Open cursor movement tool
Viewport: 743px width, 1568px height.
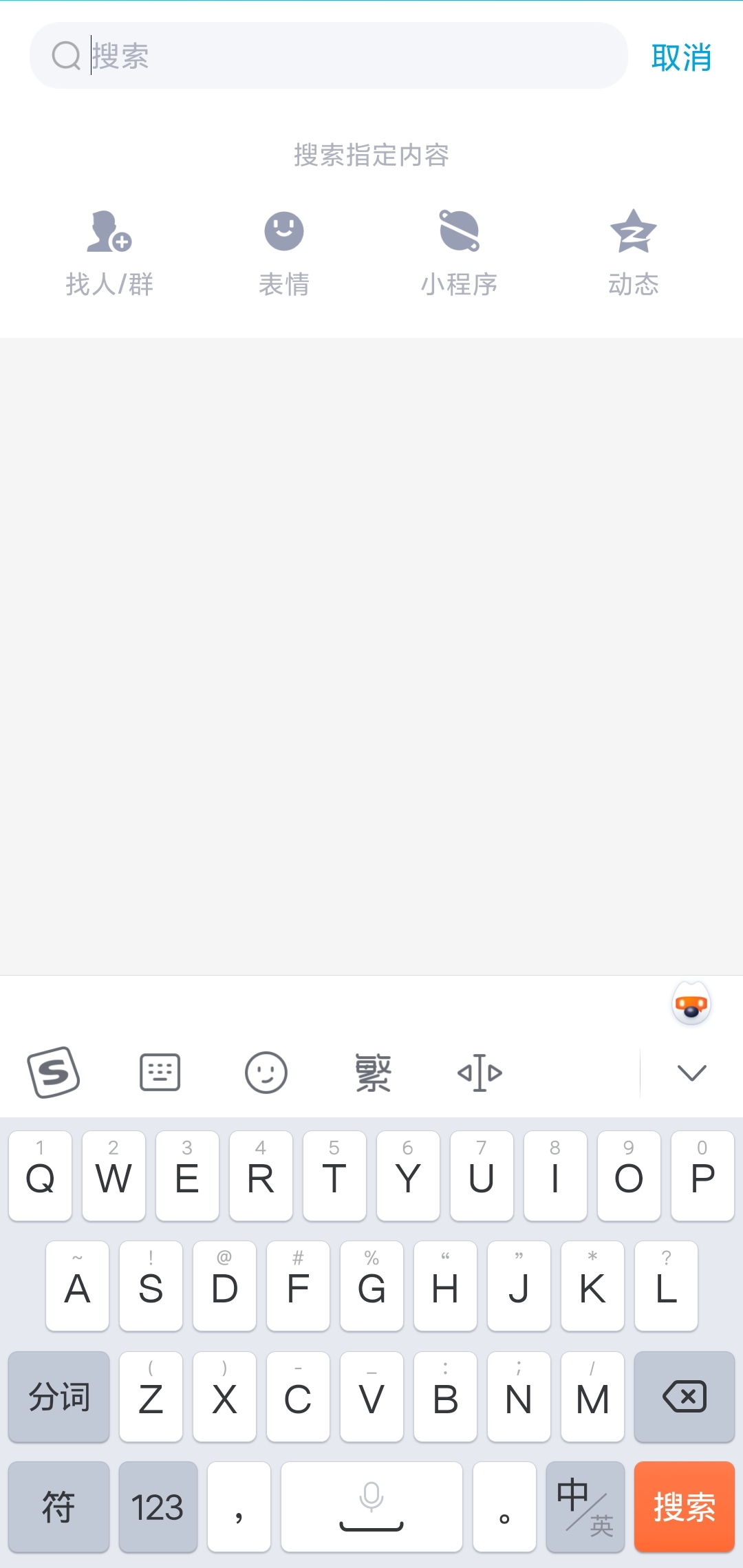tap(480, 1072)
